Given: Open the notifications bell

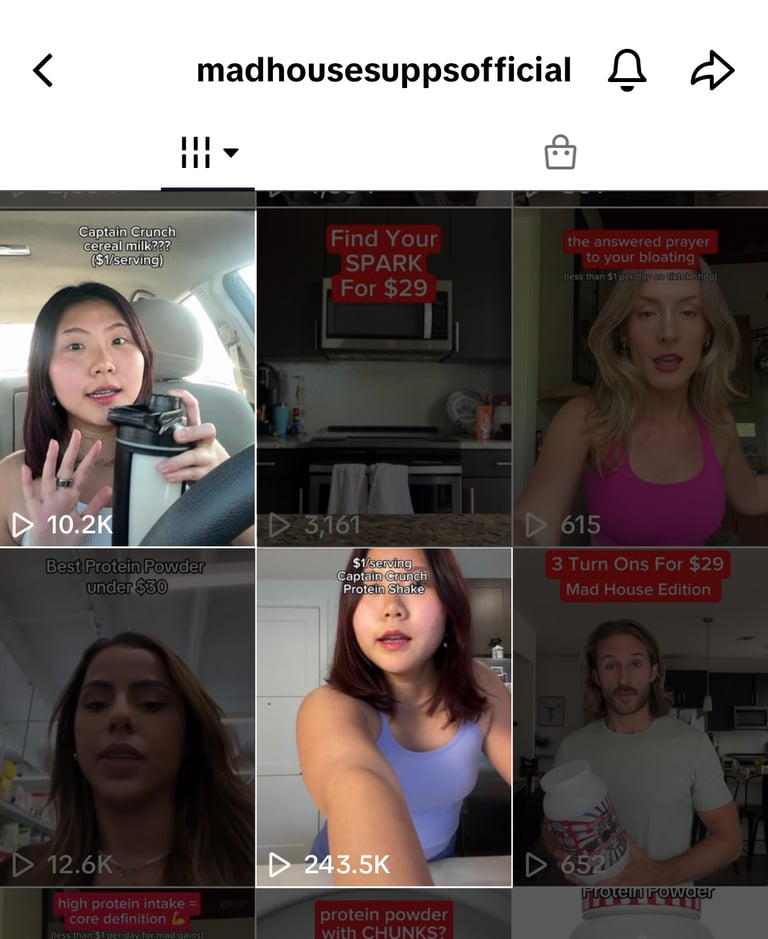Looking at the screenshot, I should point(627,71).
